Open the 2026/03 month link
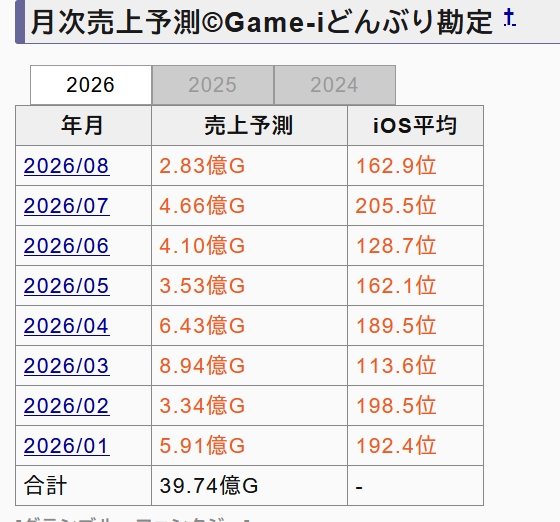This screenshot has width=560, height=522. coord(66,366)
